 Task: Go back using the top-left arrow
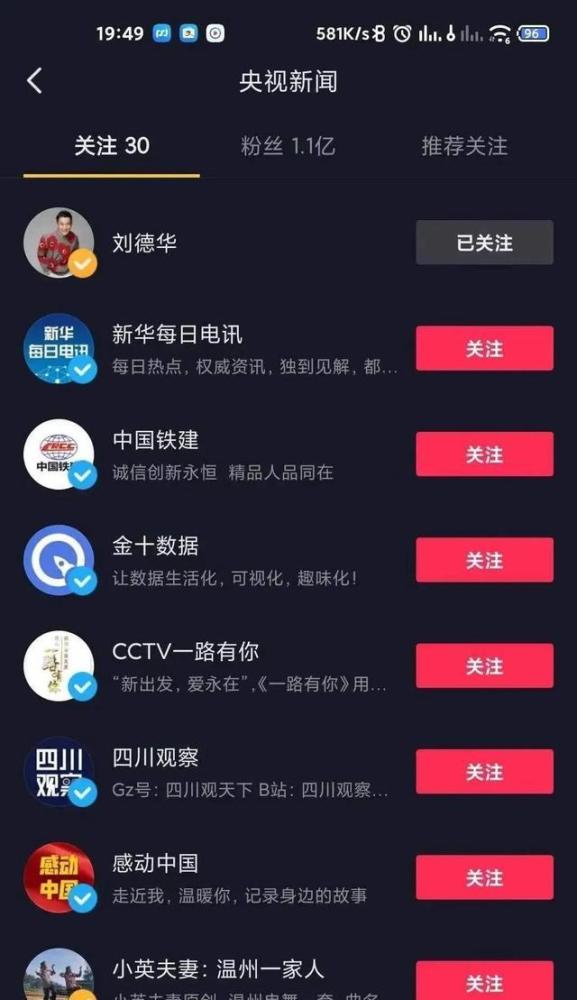[35, 82]
